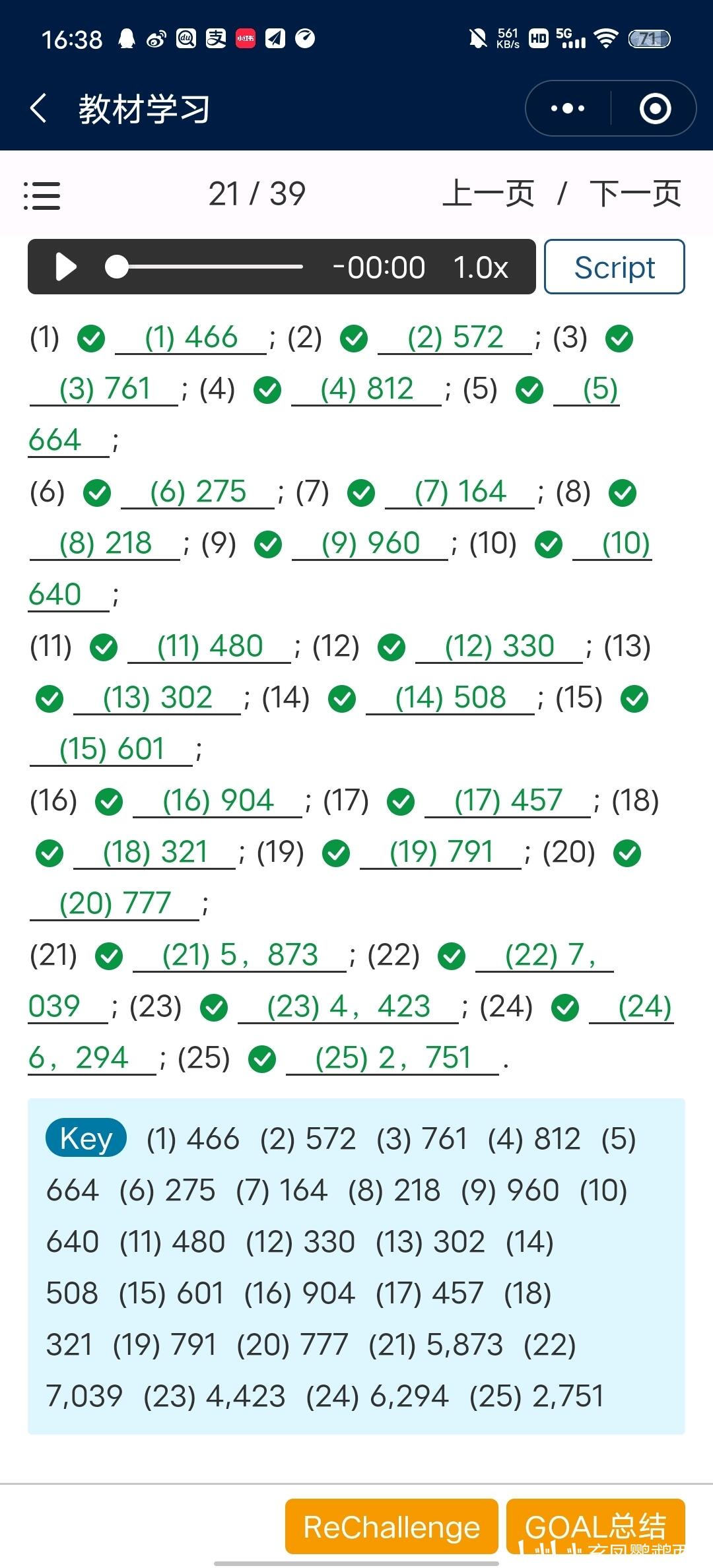Tap ReChallenge to retry the exercise
713x1568 pixels.
391,1527
